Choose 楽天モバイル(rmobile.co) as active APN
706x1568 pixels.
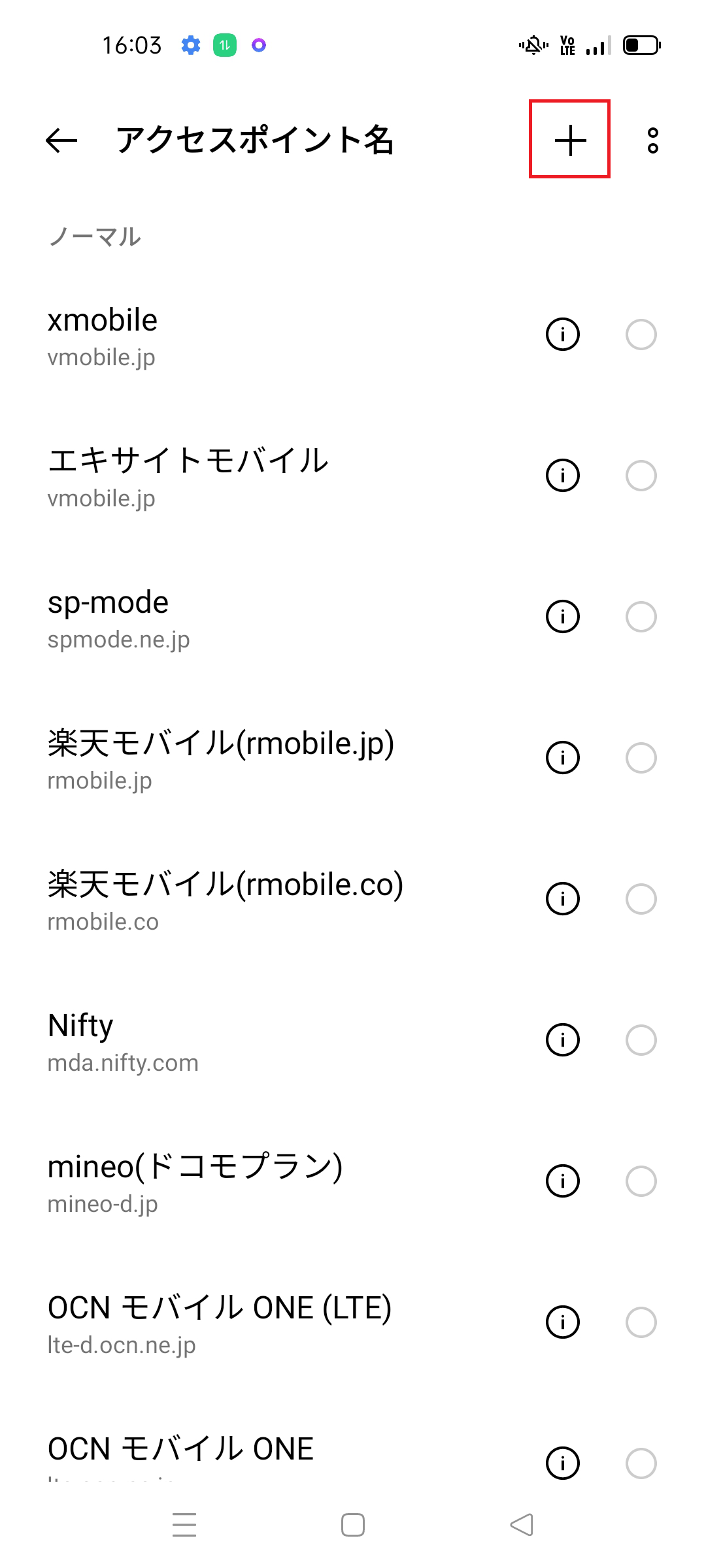641,898
